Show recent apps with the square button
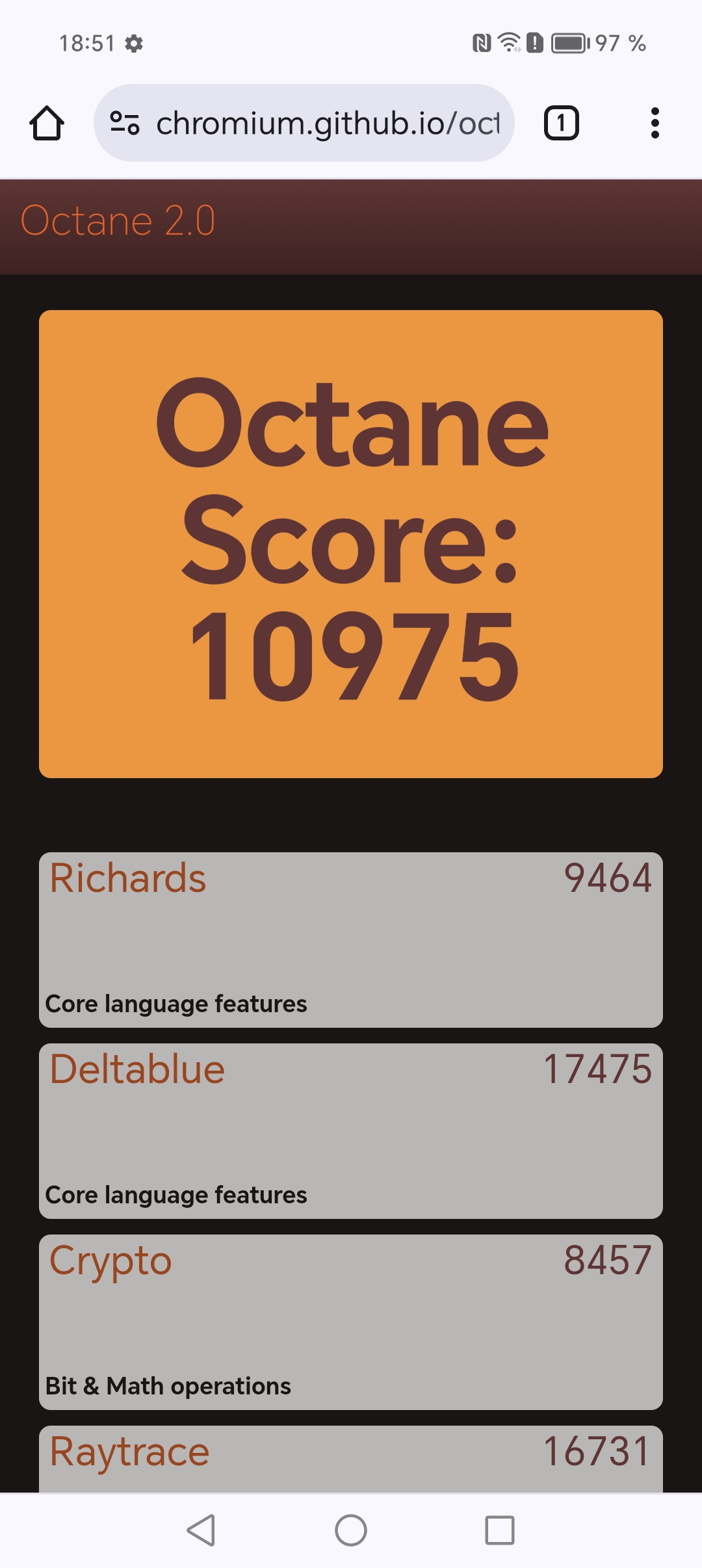The width and height of the screenshot is (702, 1568). [x=500, y=1530]
